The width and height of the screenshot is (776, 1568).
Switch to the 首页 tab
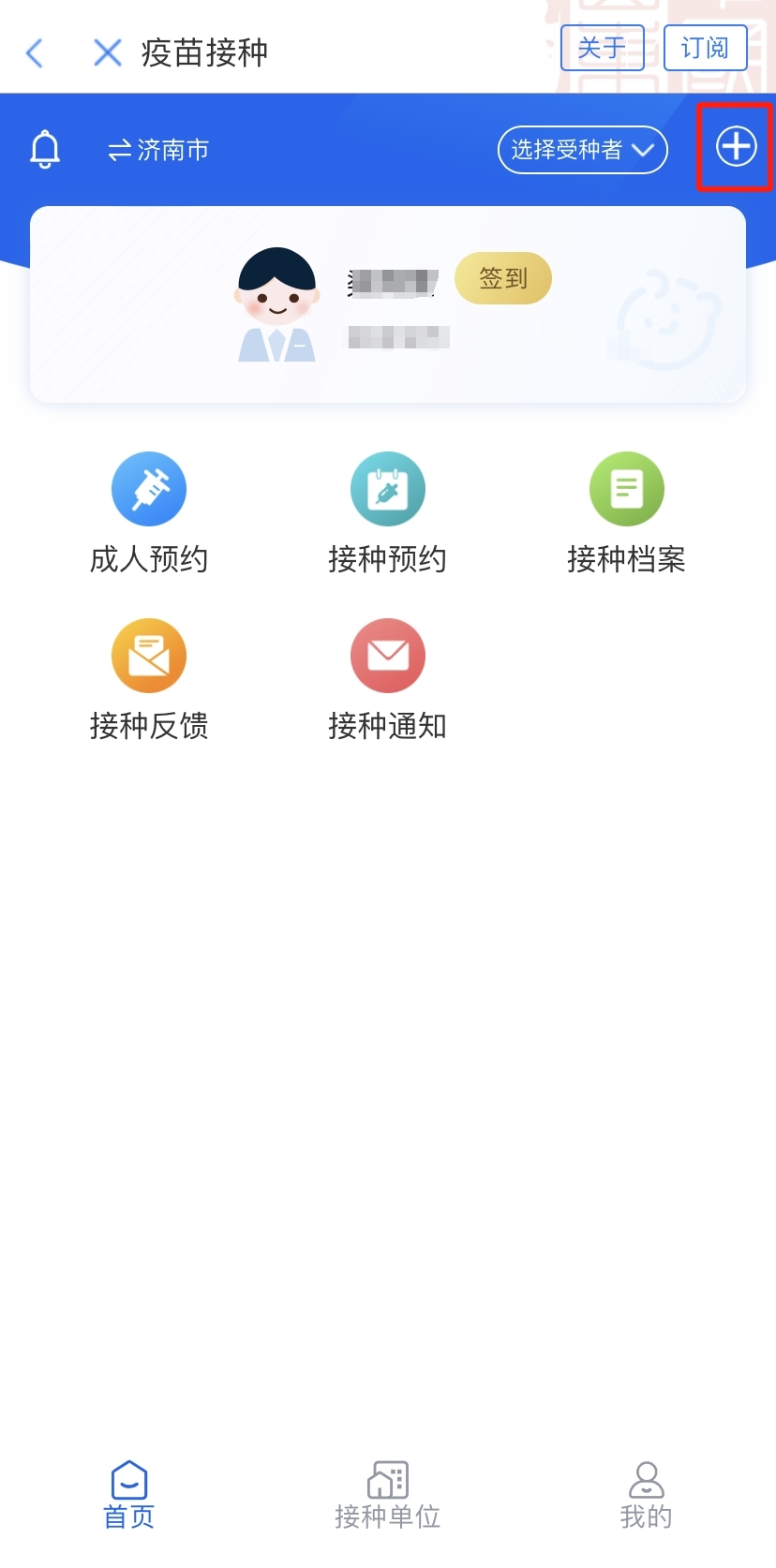[x=129, y=1495]
